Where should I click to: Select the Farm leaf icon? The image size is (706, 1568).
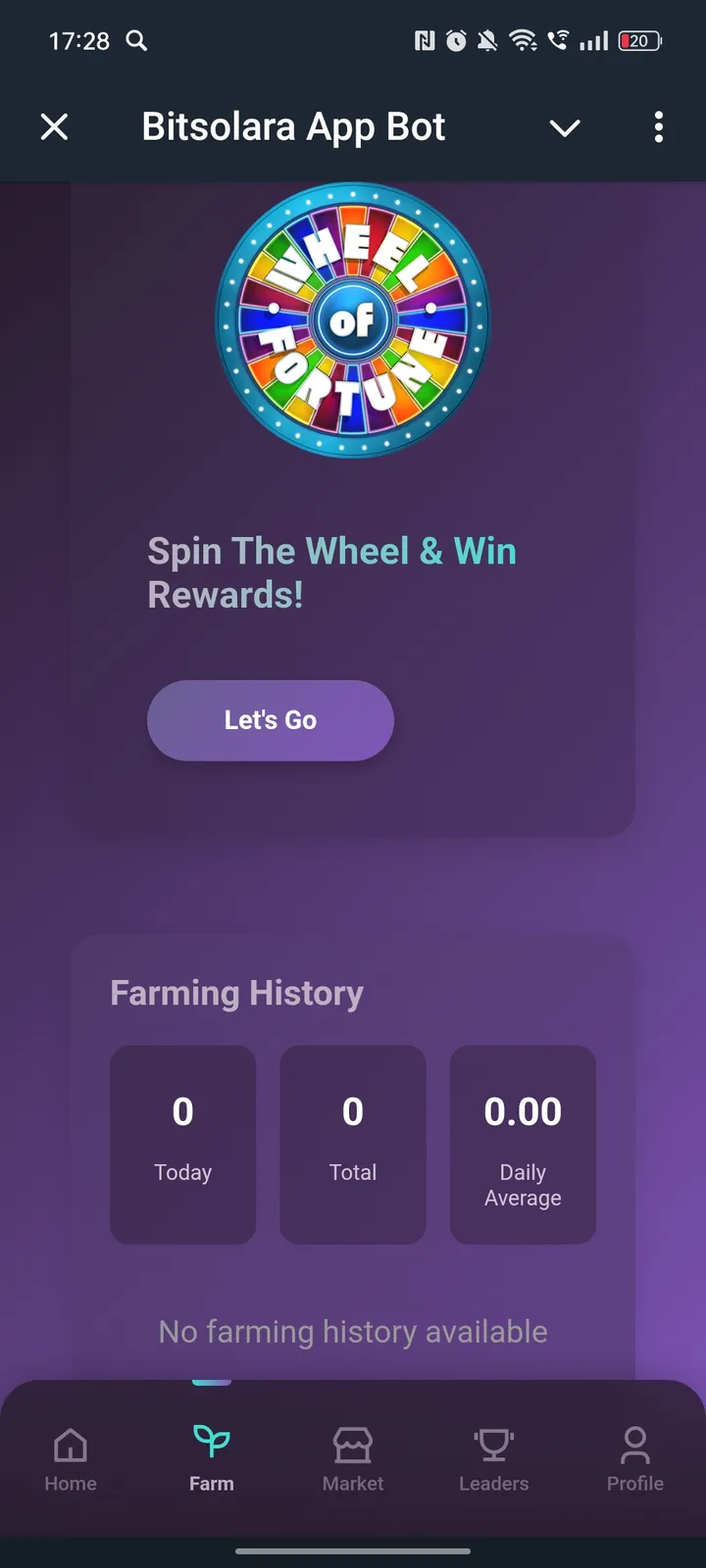point(211,1441)
